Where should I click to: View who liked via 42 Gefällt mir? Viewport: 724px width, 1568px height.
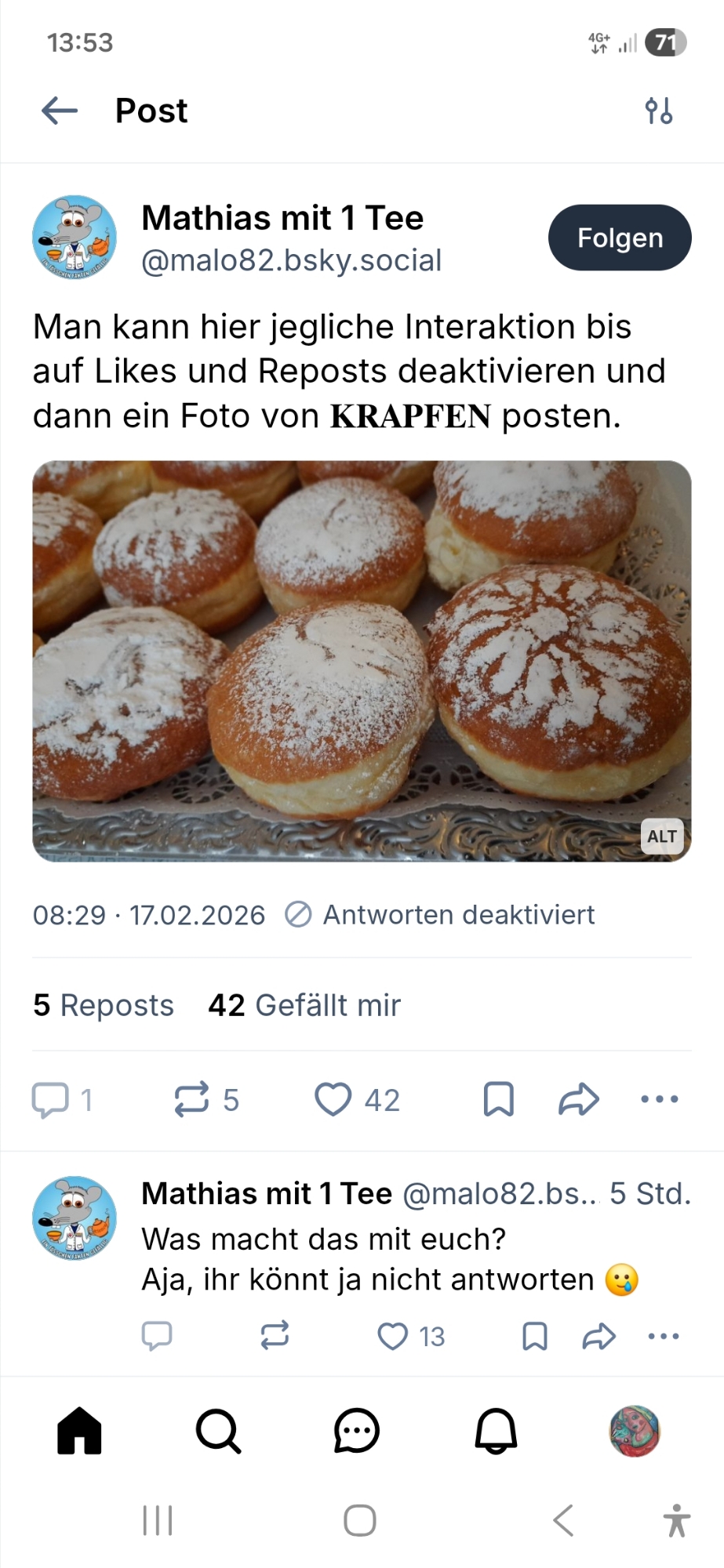(x=304, y=1005)
